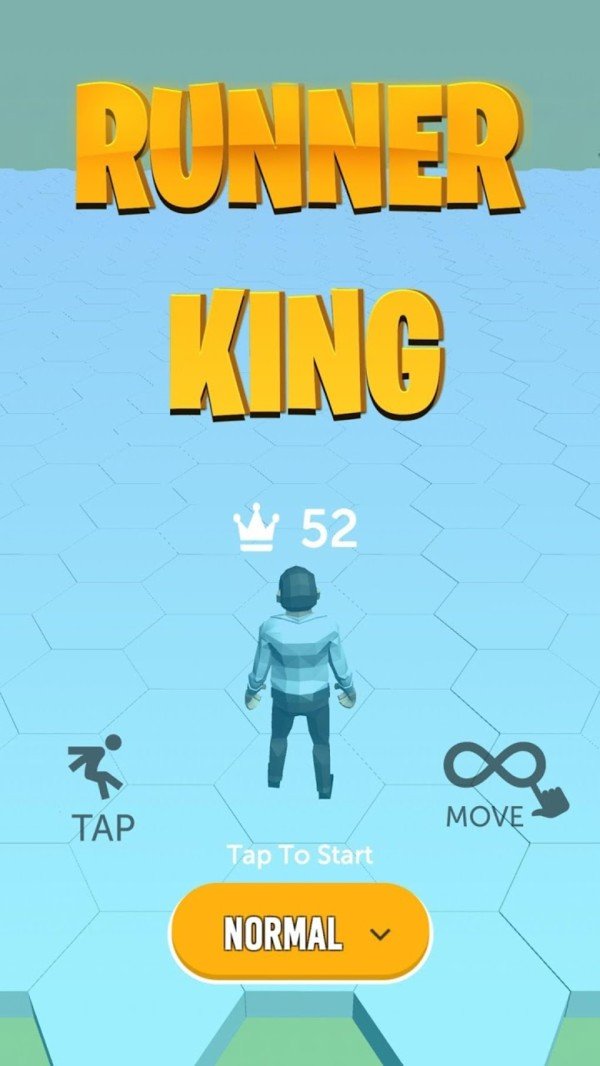Image resolution: width=600 pixels, height=1066 pixels.
Task: Open the NORMAL difficulty dropdown
Action: (x=301, y=933)
